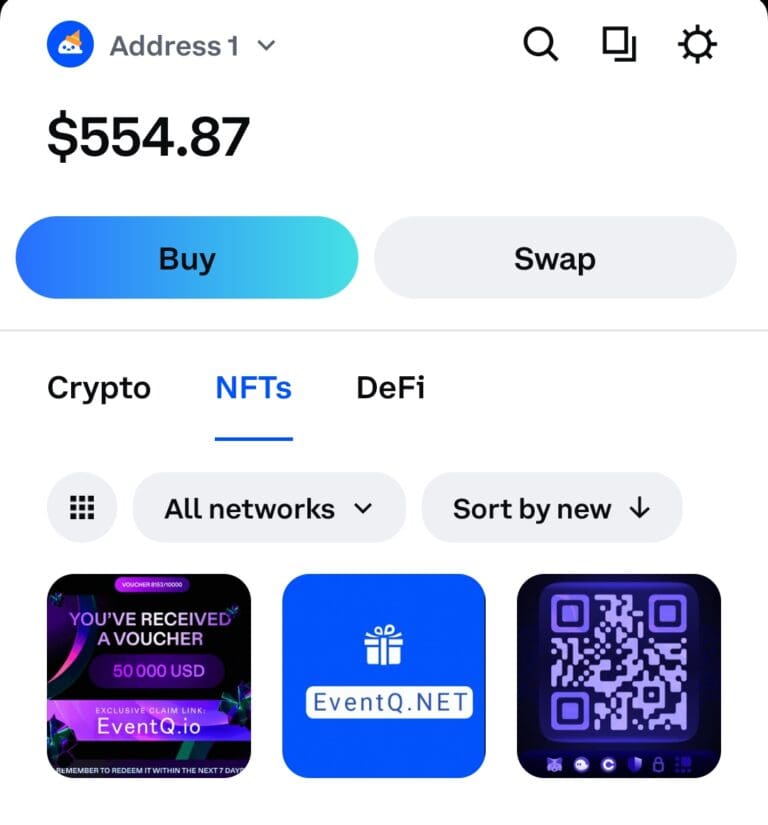Select the magnifying glass to search assets
This screenshot has width=768, height=825.
click(541, 44)
